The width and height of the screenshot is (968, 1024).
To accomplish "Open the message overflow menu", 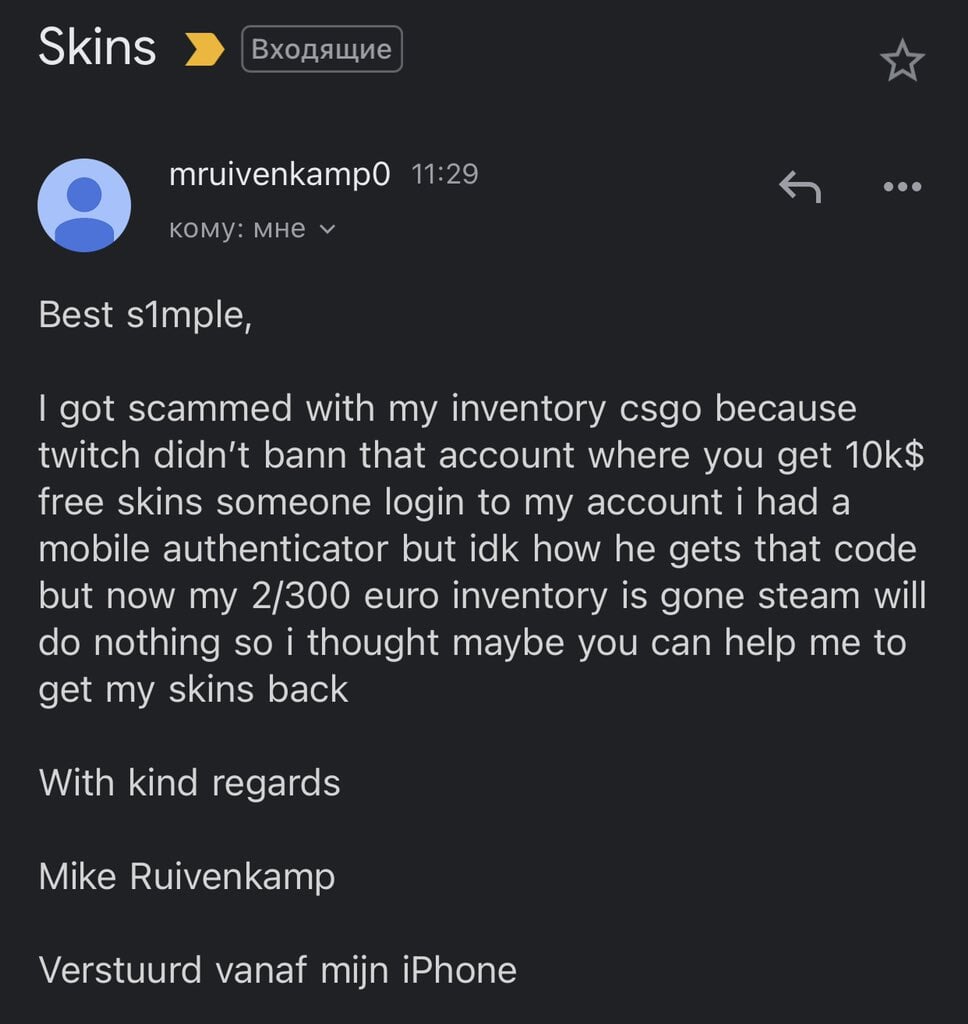I will [x=902, y=187].
